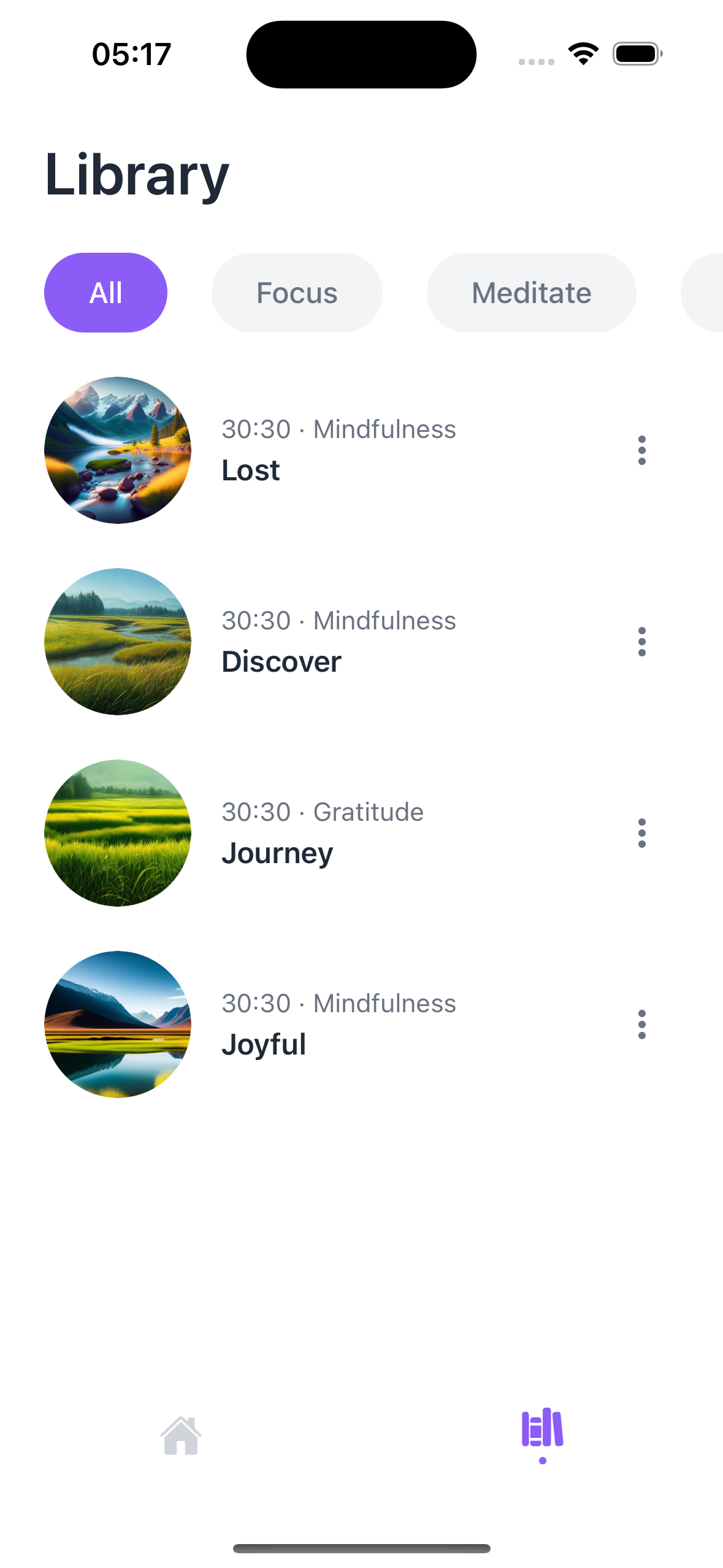This screenshot has height=1568, width=723.
Task: Show only Meditate sessions
Action: pyautogui.click(x=531, y=293)
